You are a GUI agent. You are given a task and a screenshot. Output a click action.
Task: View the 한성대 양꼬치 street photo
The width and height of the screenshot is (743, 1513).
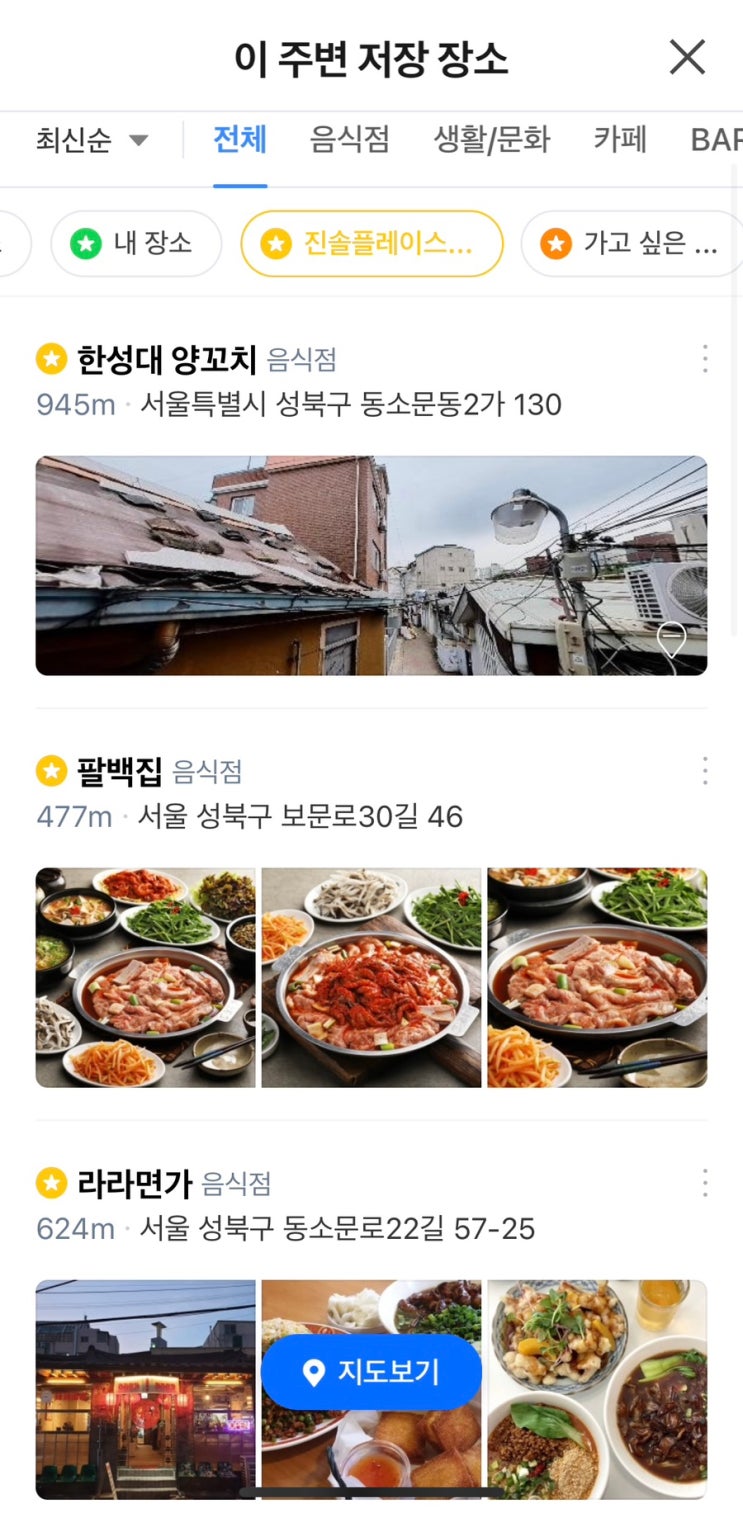[x=371, y=565]
